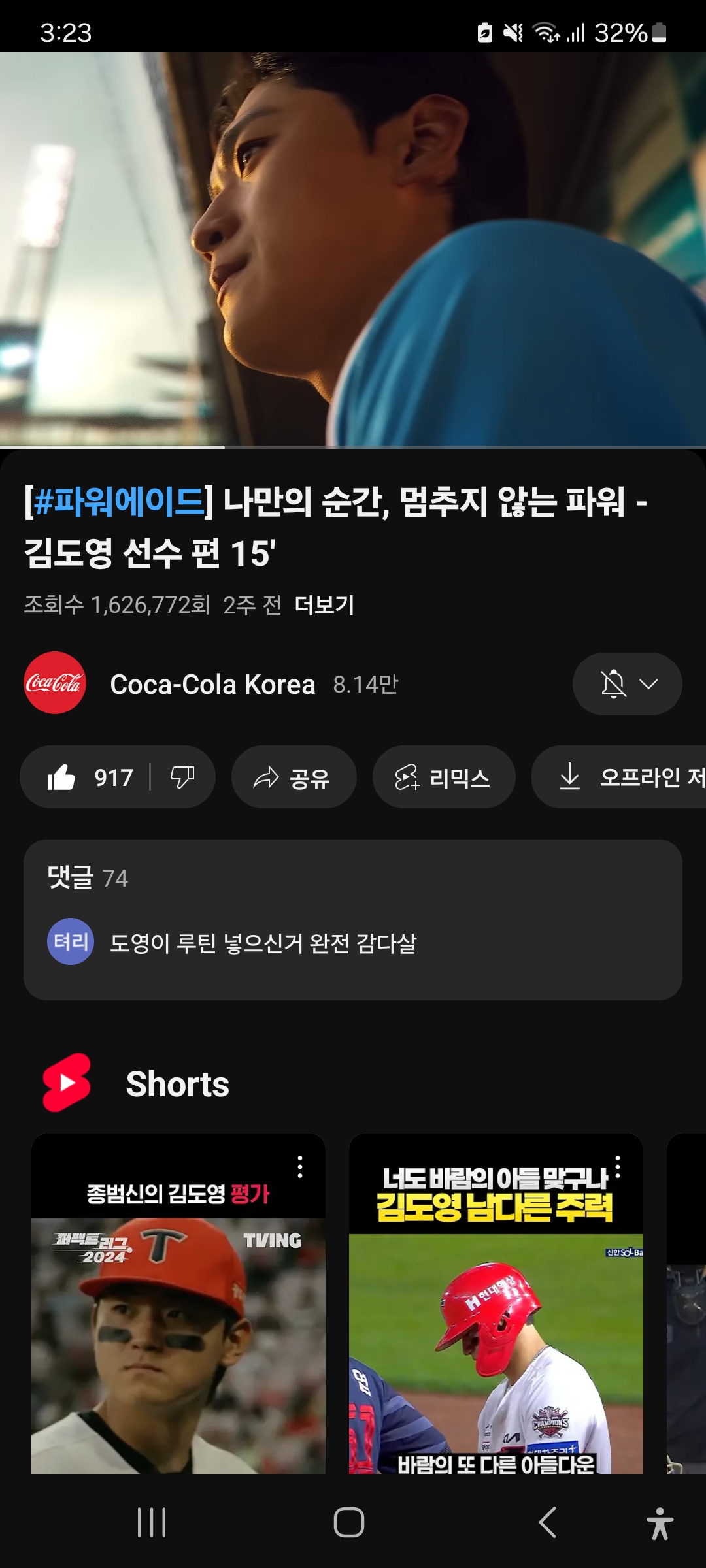The width and height of the screenshot is (706, 1568).
Task: Open the notification bell dropdown
Action: coord(627,684)
